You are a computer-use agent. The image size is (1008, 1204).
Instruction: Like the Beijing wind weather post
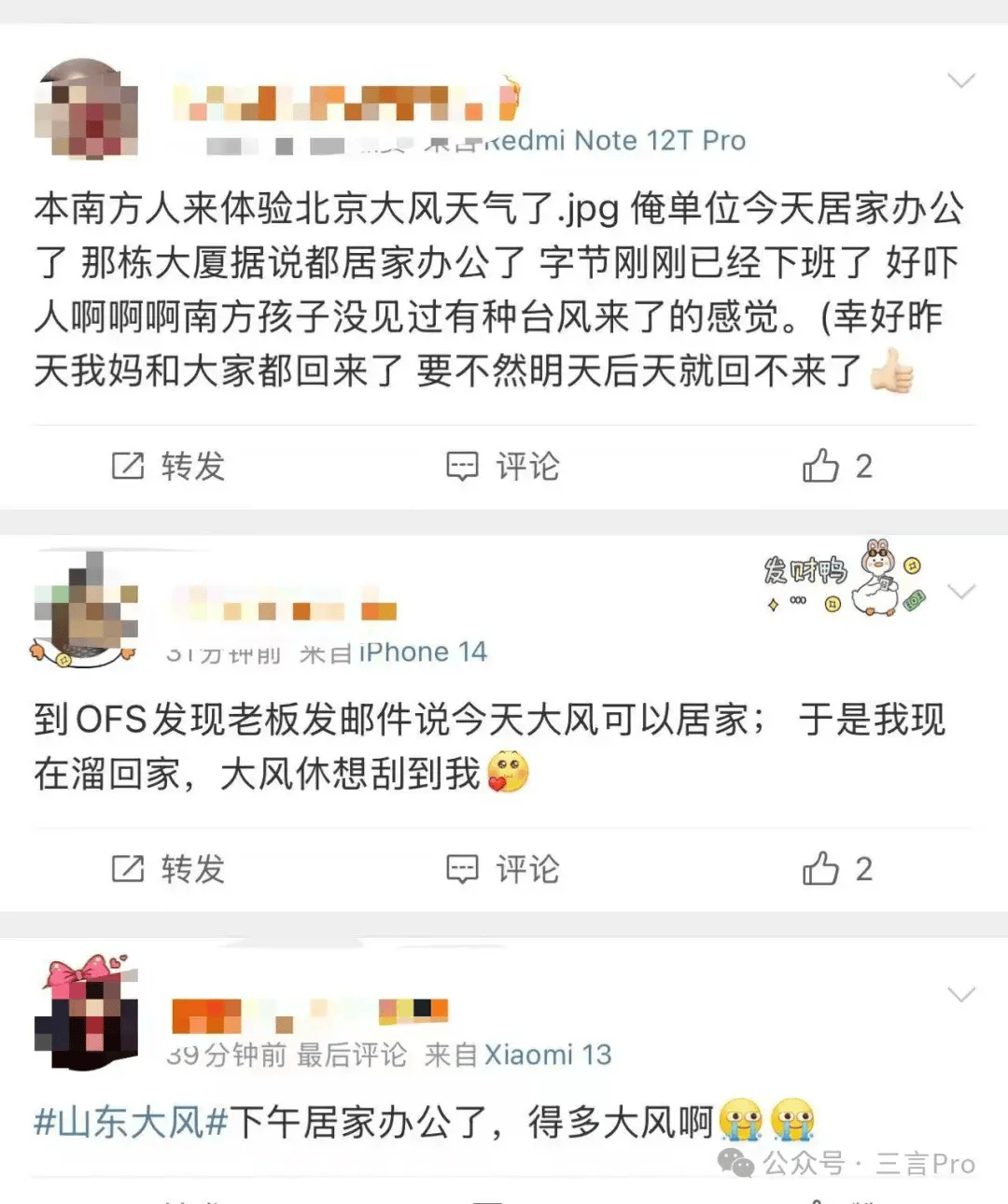point(836,466)
